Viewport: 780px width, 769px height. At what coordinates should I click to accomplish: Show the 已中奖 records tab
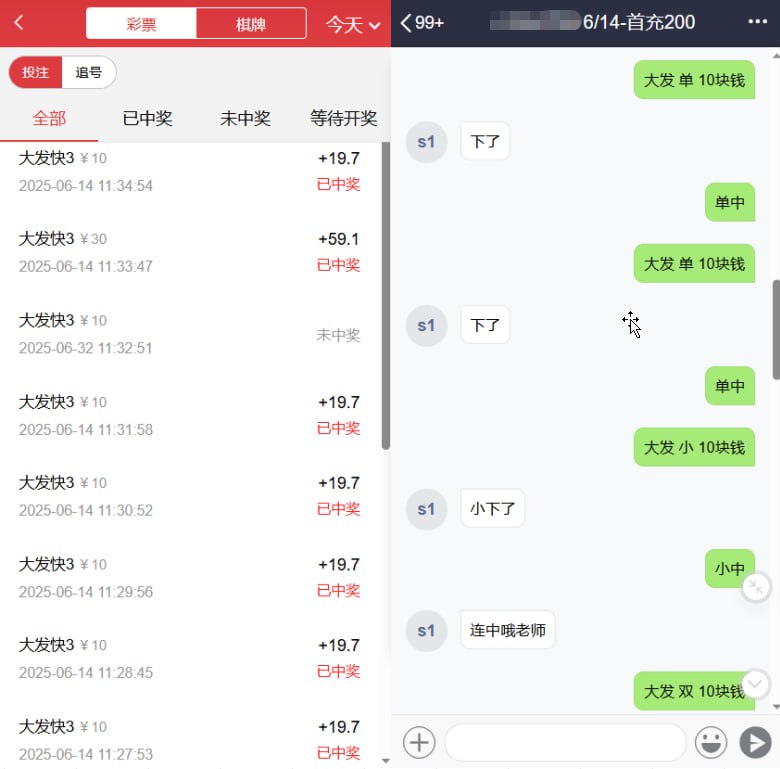[147, 118]
